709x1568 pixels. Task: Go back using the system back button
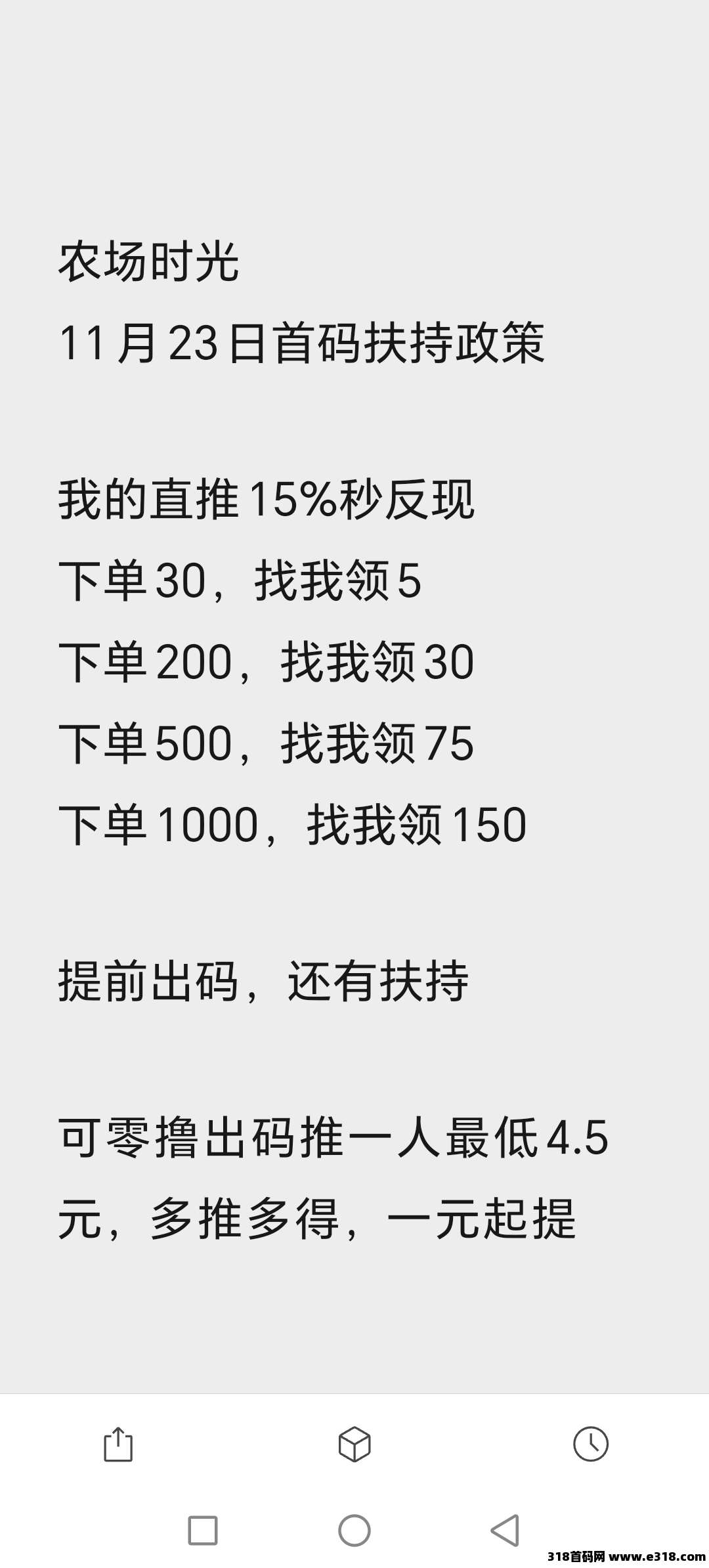point(505,1531)
